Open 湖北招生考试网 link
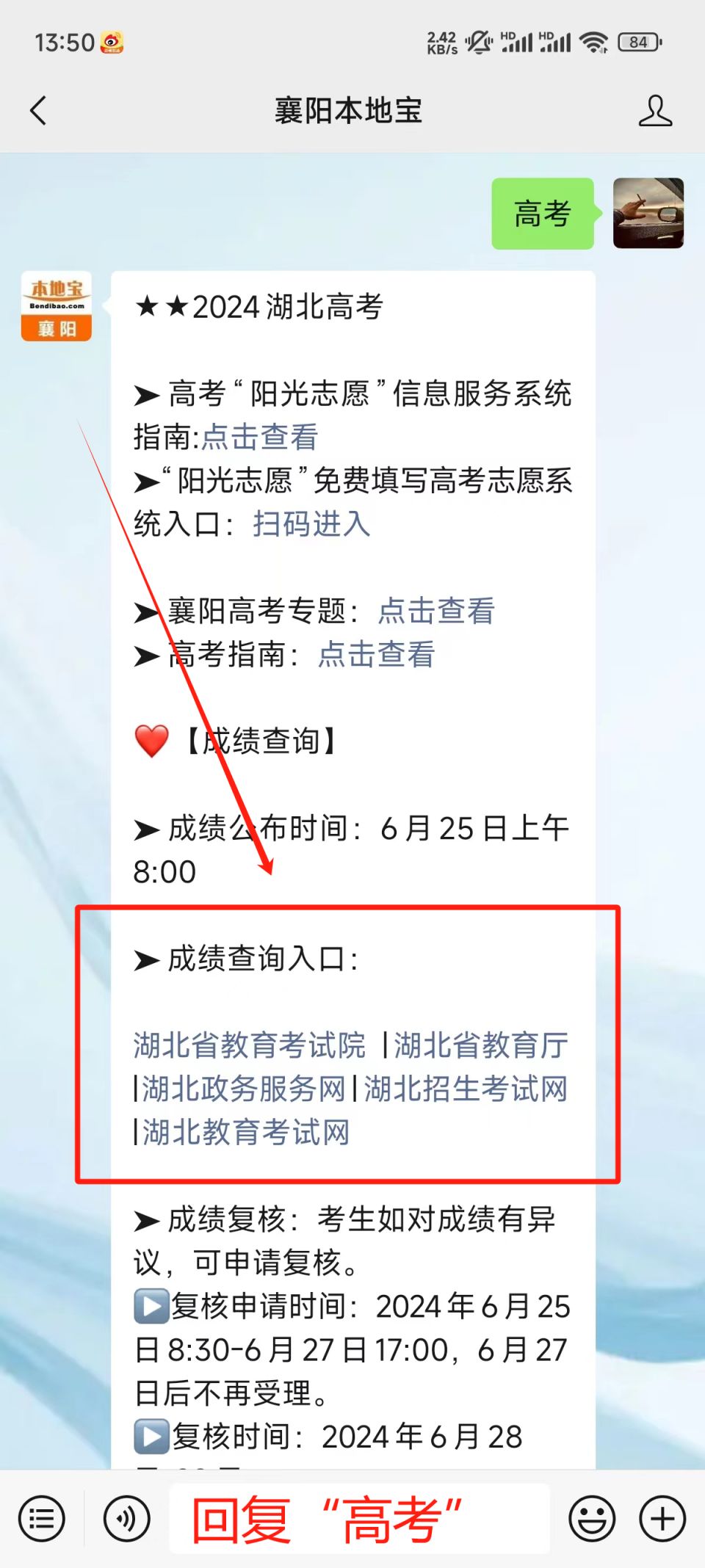The image size is (705, 1568). 466,1089
